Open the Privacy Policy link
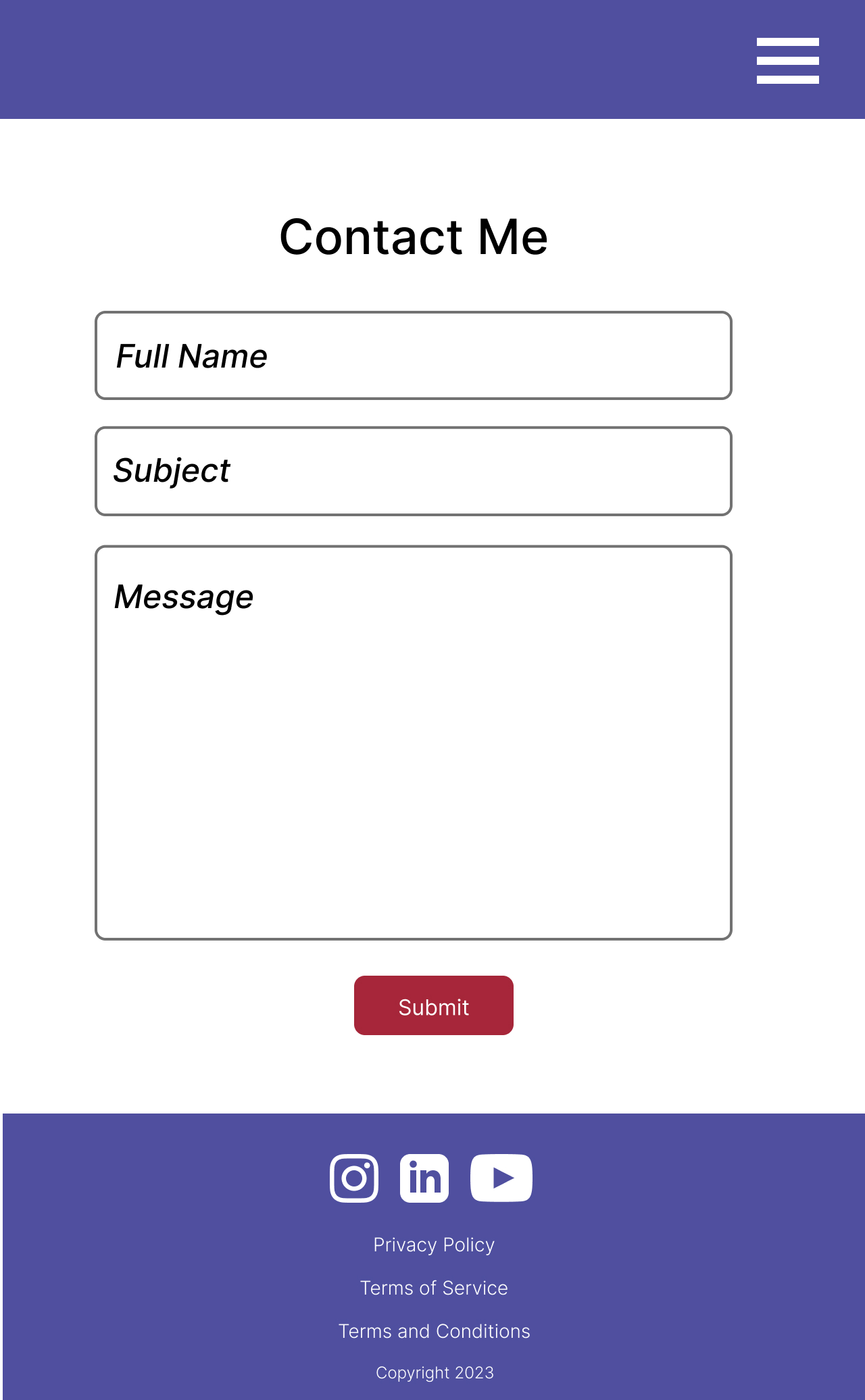The image size is (865, 1400). point(434,1245)
